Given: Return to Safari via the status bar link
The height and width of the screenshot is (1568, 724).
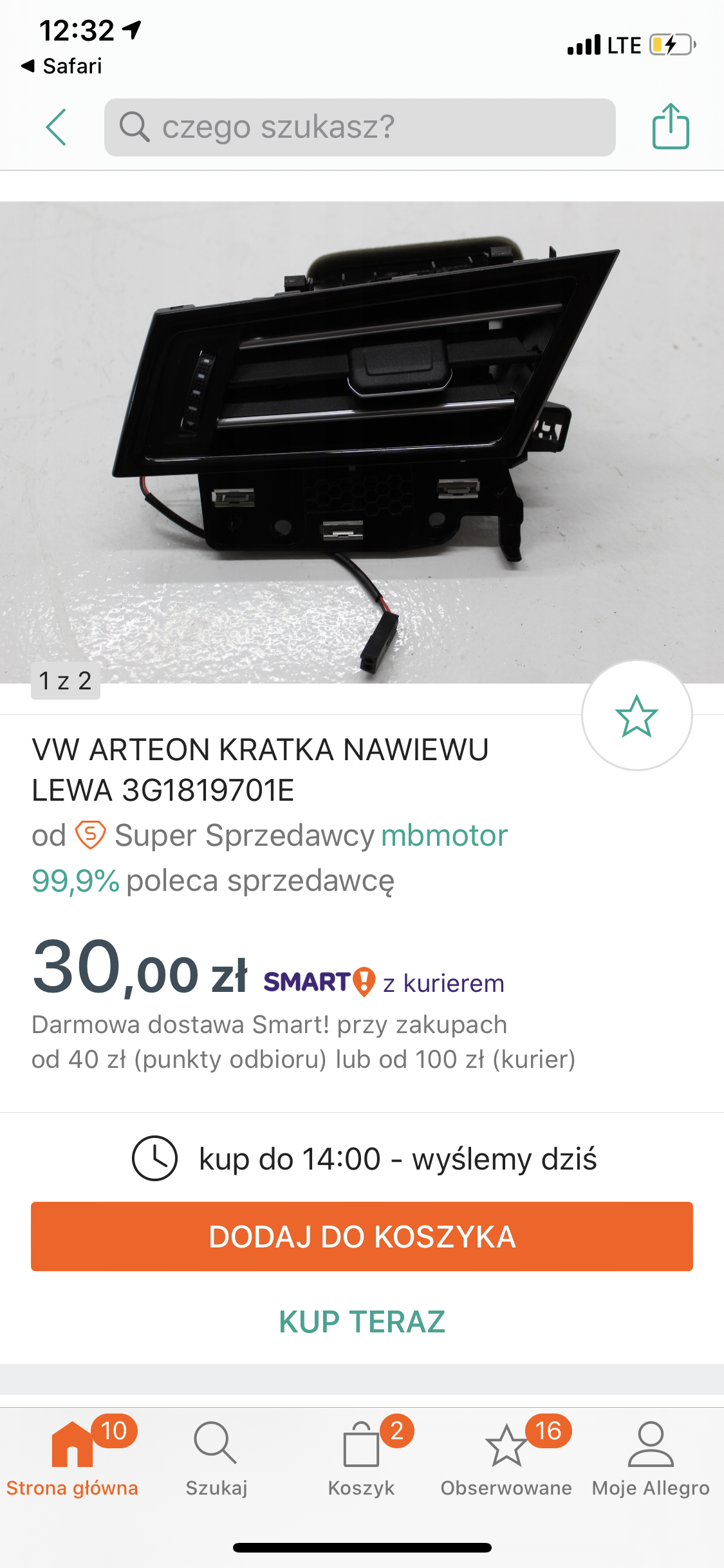Looking at the screenshot, I should click(x=62, y=66).
